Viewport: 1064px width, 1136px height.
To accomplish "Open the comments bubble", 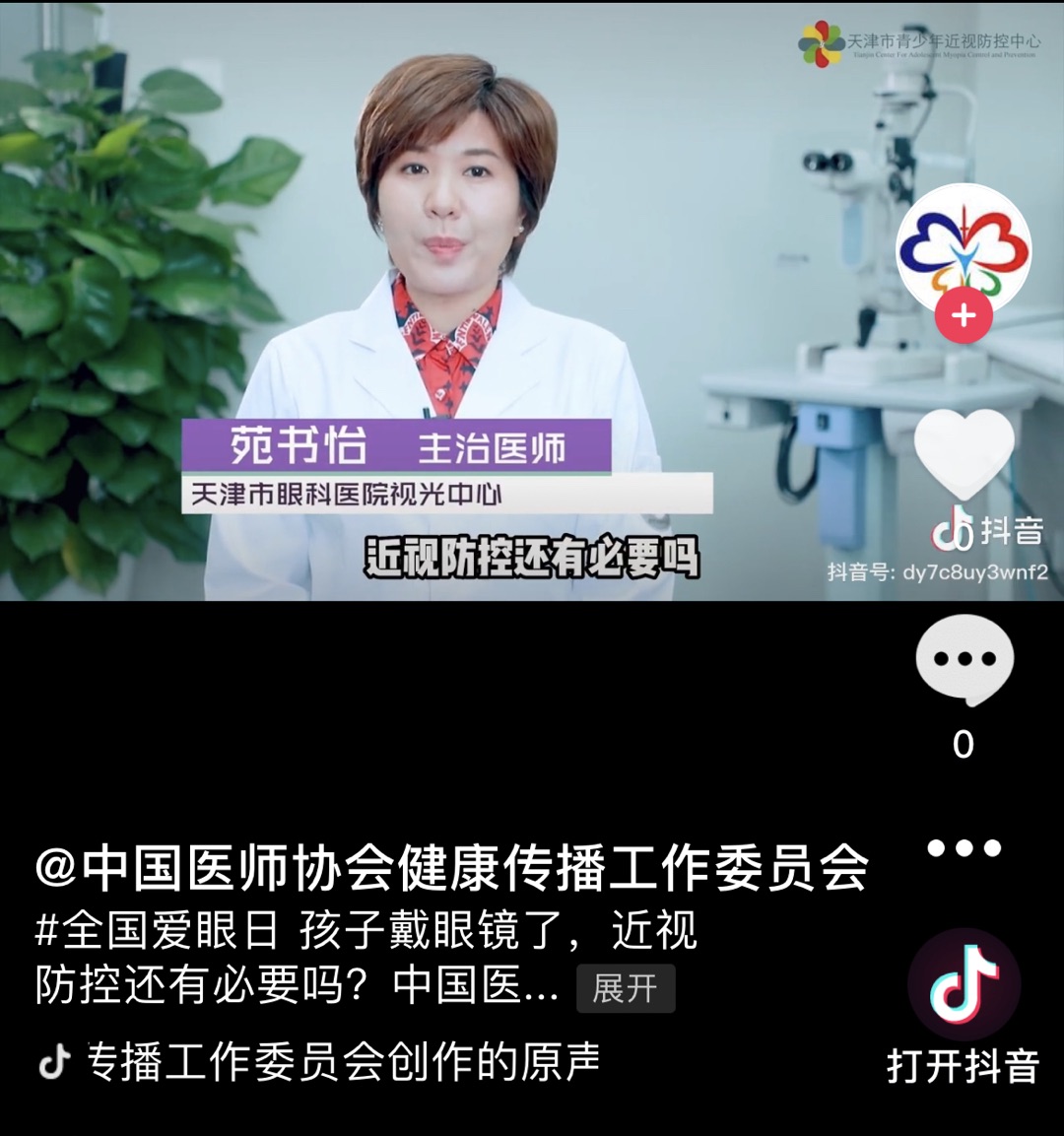I will (x=964, y=658).
